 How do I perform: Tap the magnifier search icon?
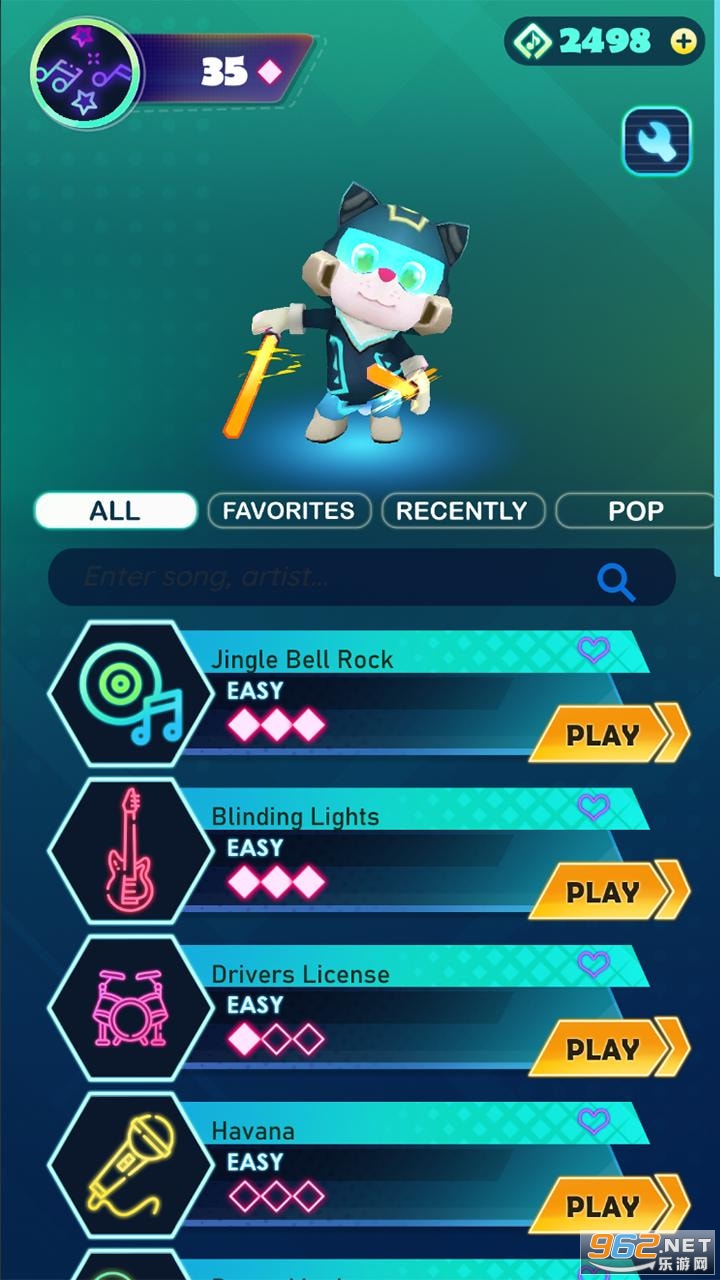pos(615,580)
